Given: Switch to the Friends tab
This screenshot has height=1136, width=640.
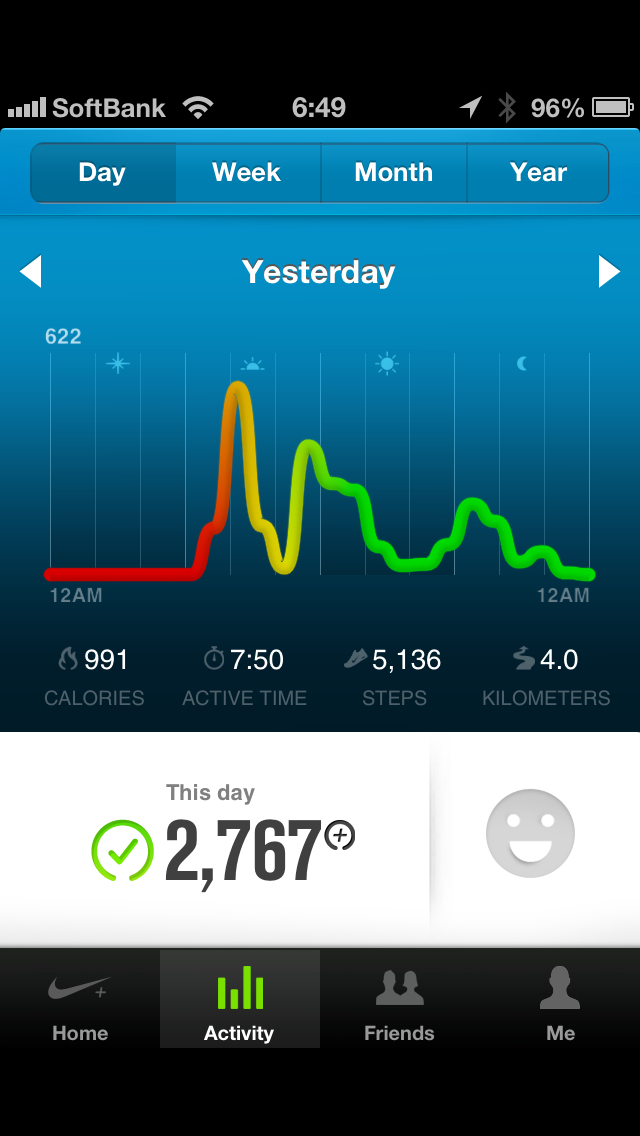Looking at the screenshot, I should tap(399, 1000).
